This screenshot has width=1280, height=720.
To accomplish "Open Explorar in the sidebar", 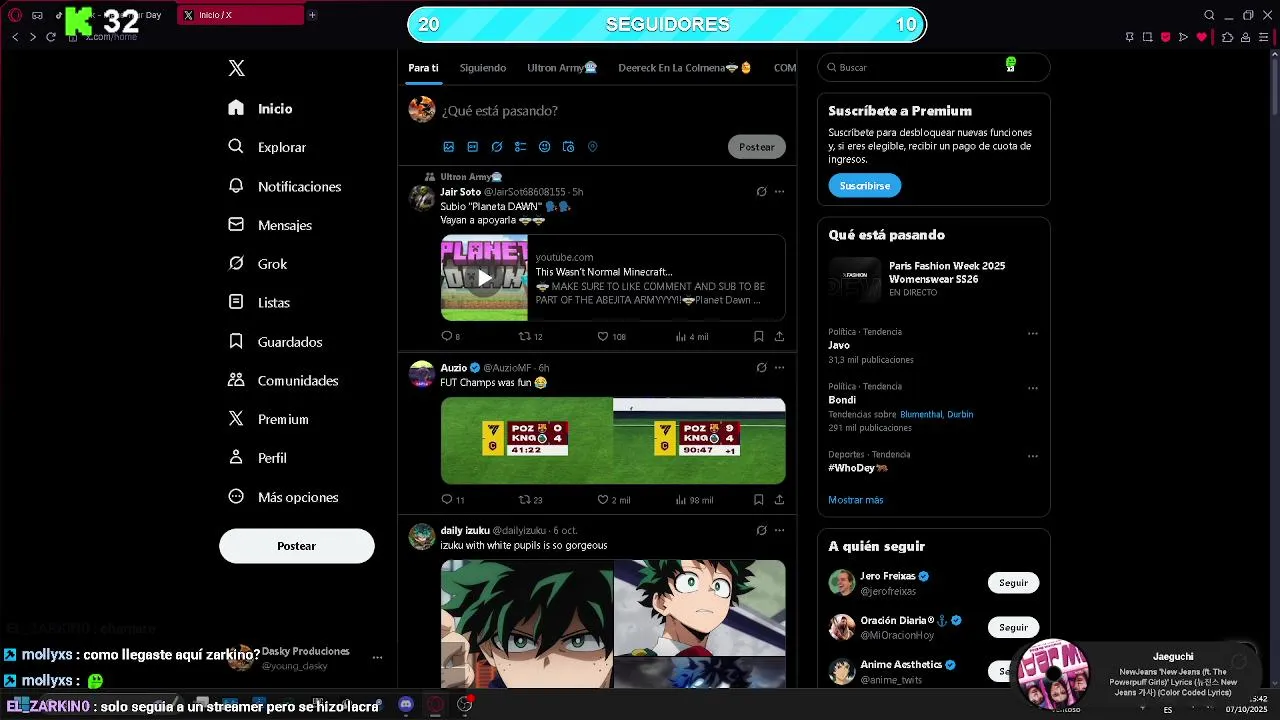I will [281, 147].
